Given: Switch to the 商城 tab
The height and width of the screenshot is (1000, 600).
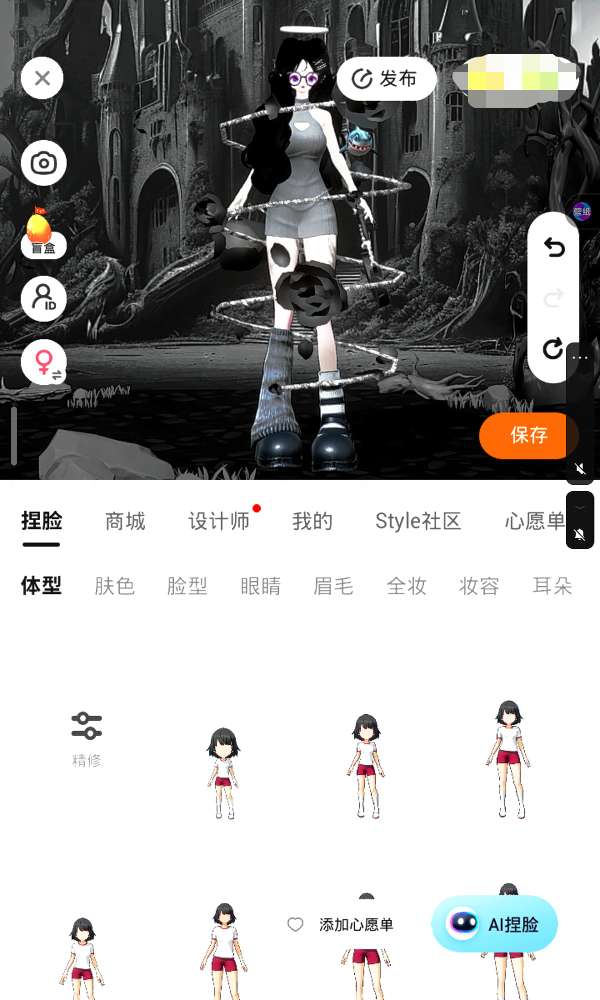Looking at the screenshot, I should click(x=125, y=521).
